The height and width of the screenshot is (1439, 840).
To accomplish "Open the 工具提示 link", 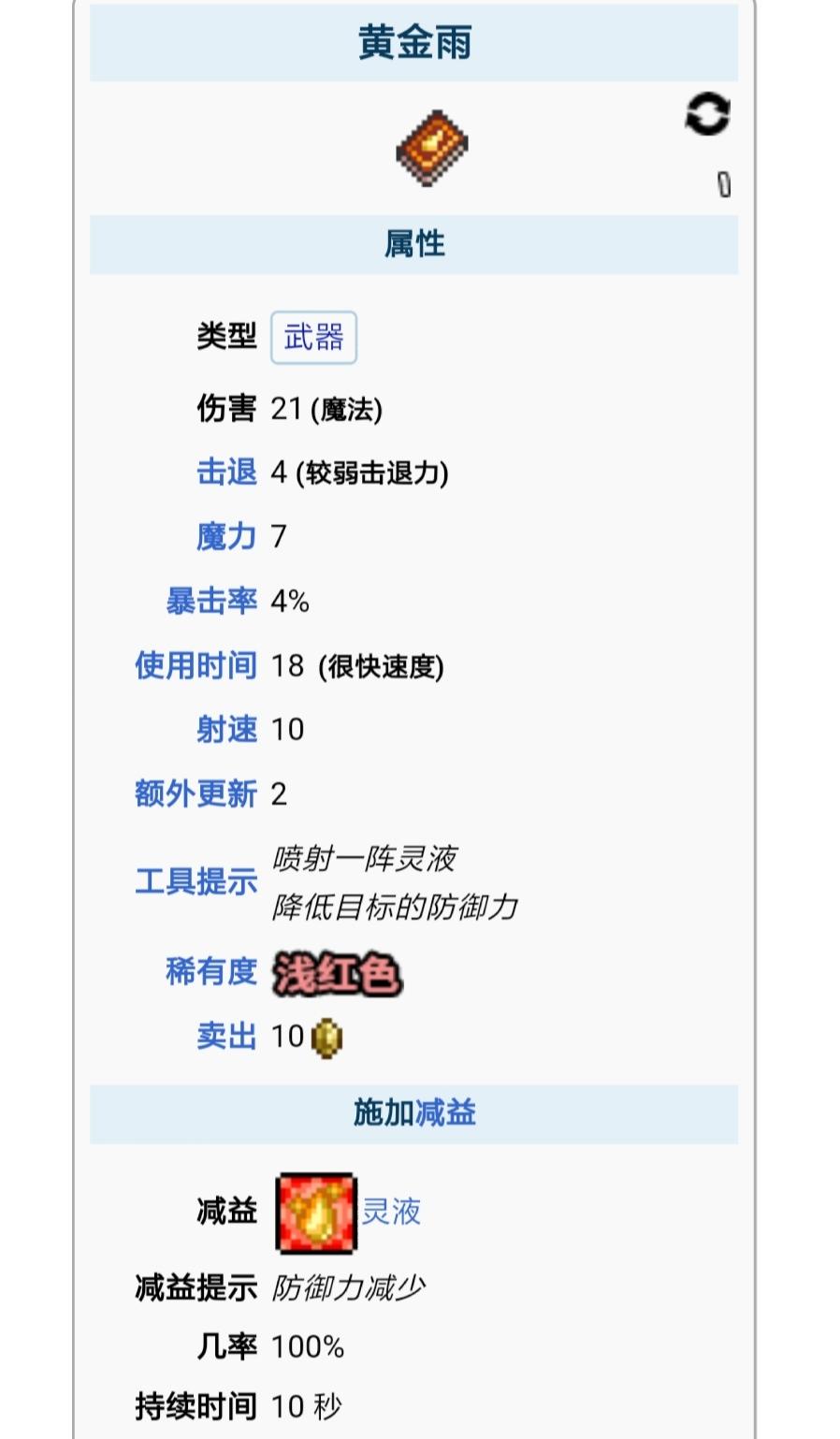I will [x=196, y=881].
